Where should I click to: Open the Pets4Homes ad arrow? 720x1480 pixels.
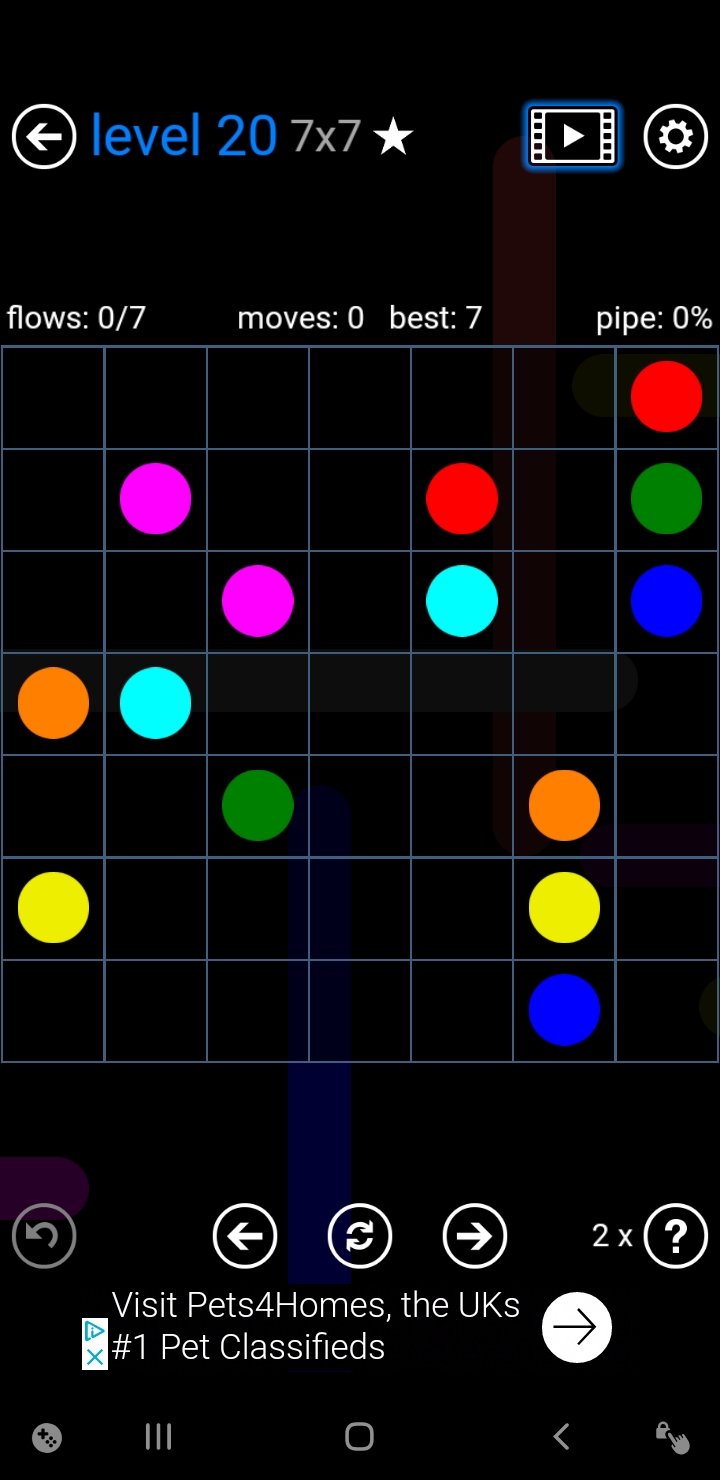(x=576, y=1327)
